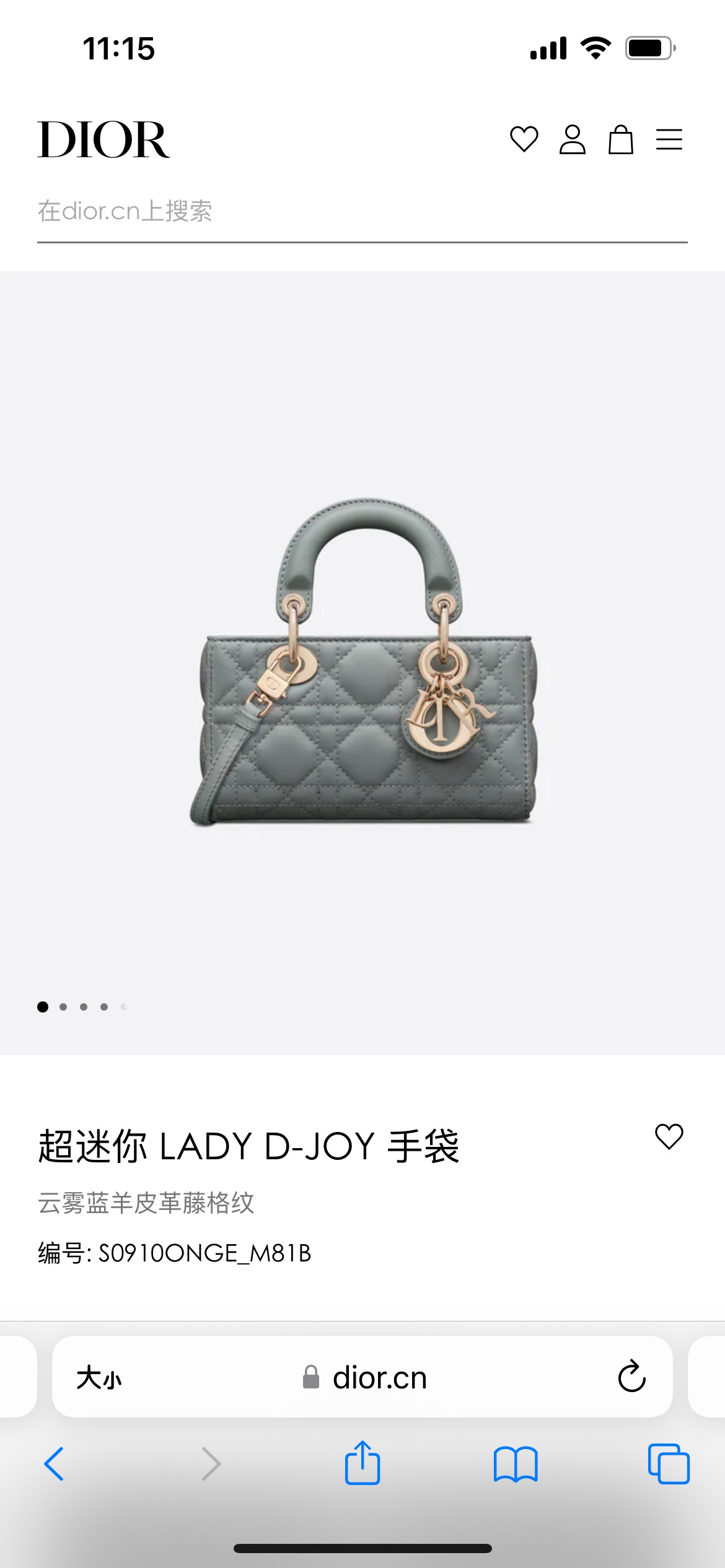Show open Safari tabs
Viewport: 725px width, 1568px height.
669,1464
